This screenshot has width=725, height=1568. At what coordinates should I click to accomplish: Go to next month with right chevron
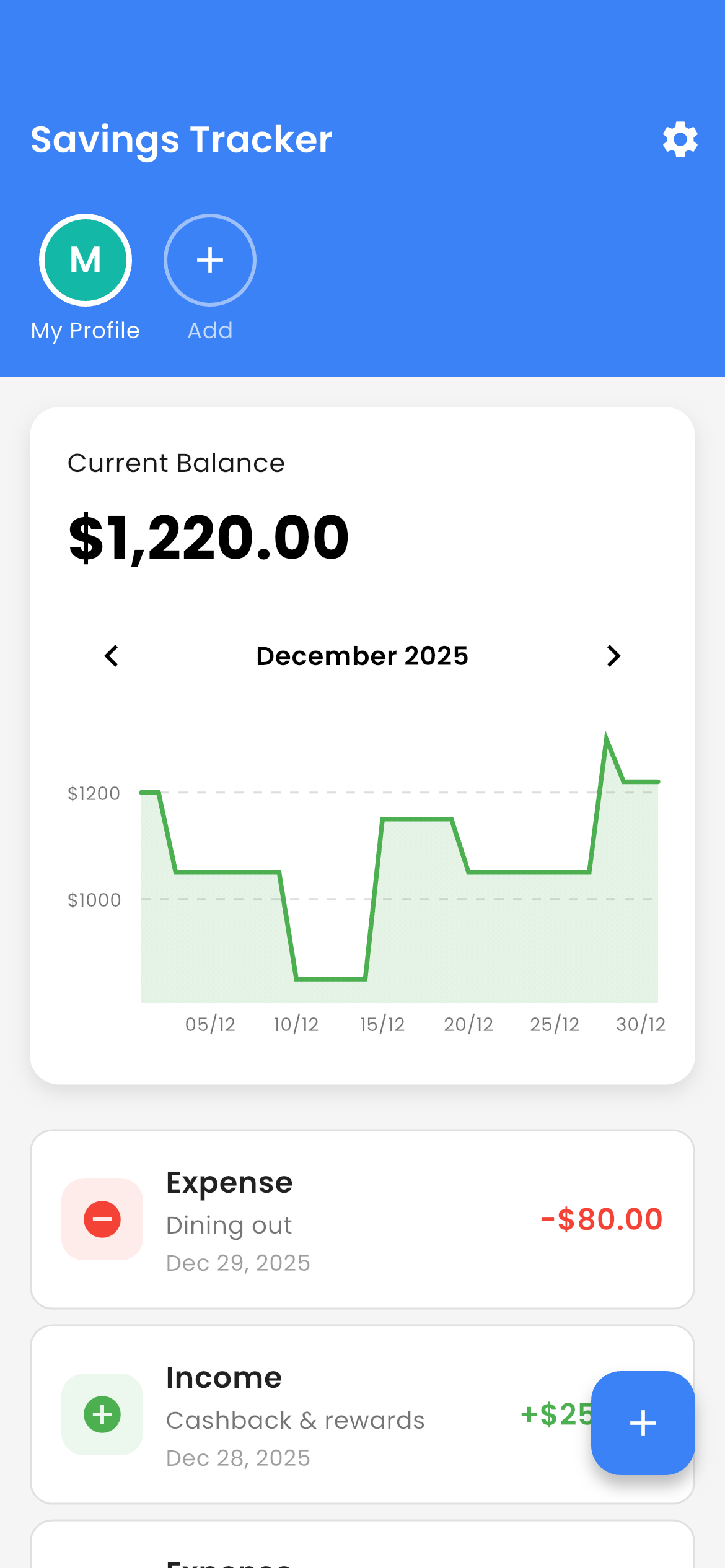613,656
